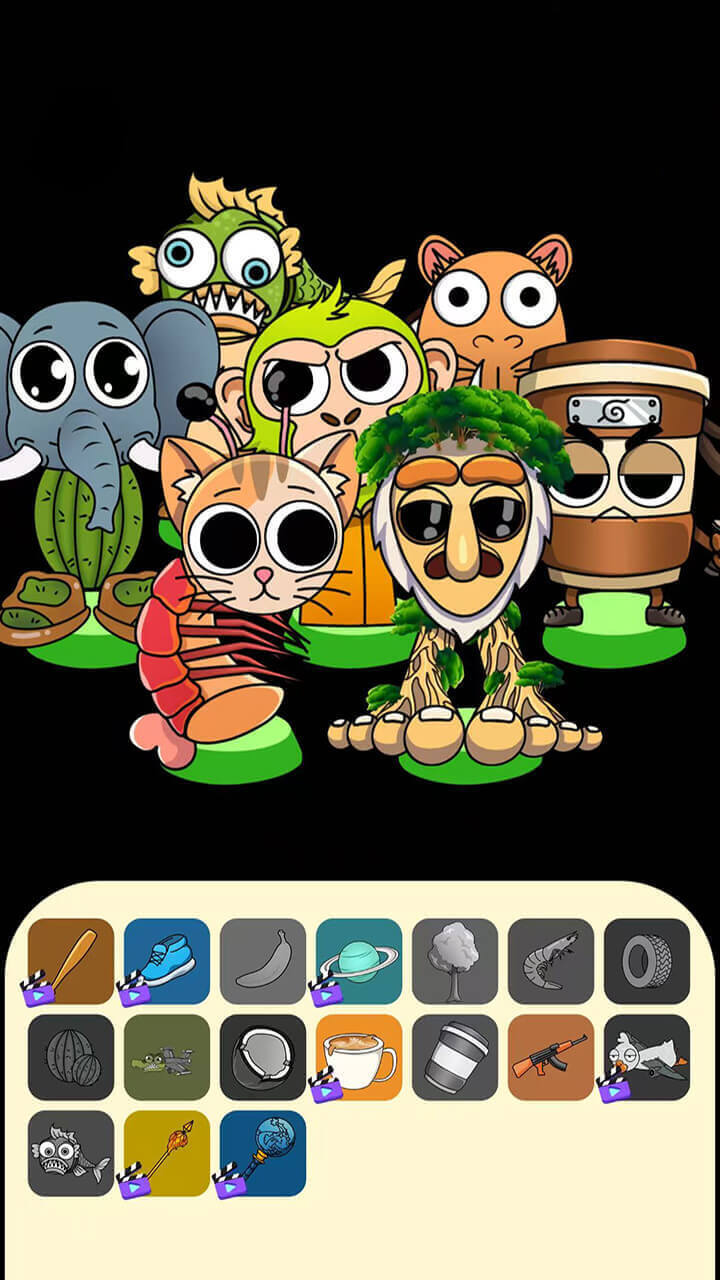Choose the grey tire tile
The height and width of the screenshot is (1280, 720).
click(x=647, y=961)
